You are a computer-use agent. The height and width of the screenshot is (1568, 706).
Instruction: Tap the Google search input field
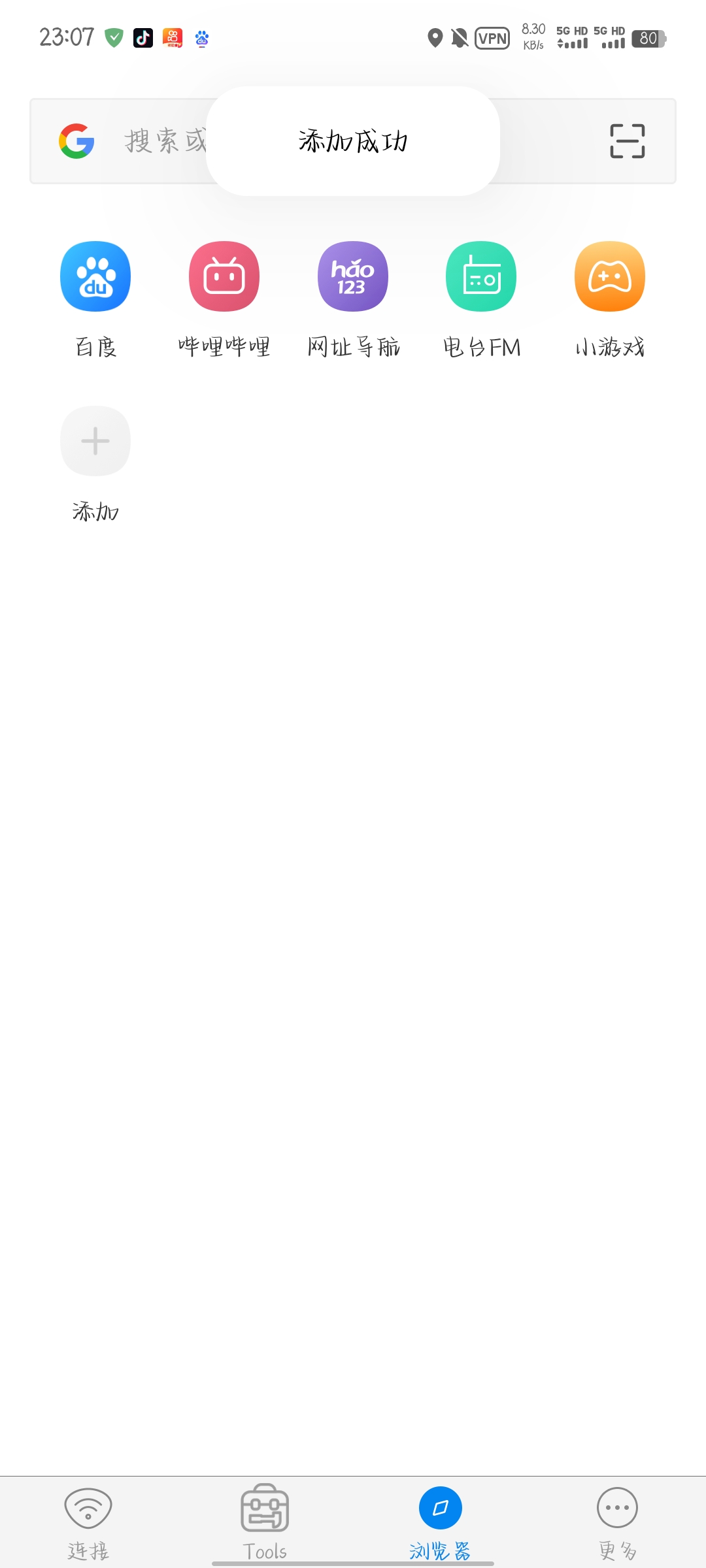(x=163, y=141)
